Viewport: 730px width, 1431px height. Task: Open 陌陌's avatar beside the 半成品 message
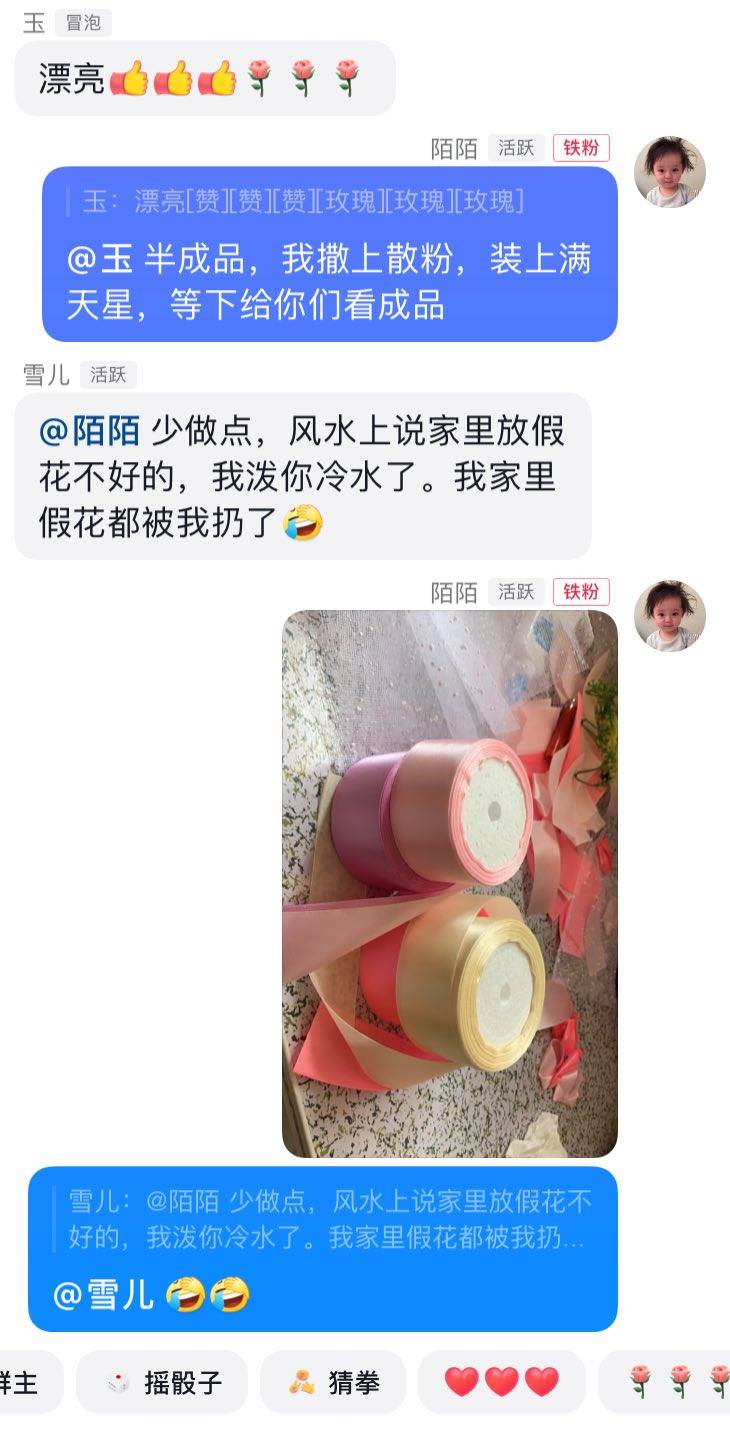pyautogui.click(x=669, y=172)
